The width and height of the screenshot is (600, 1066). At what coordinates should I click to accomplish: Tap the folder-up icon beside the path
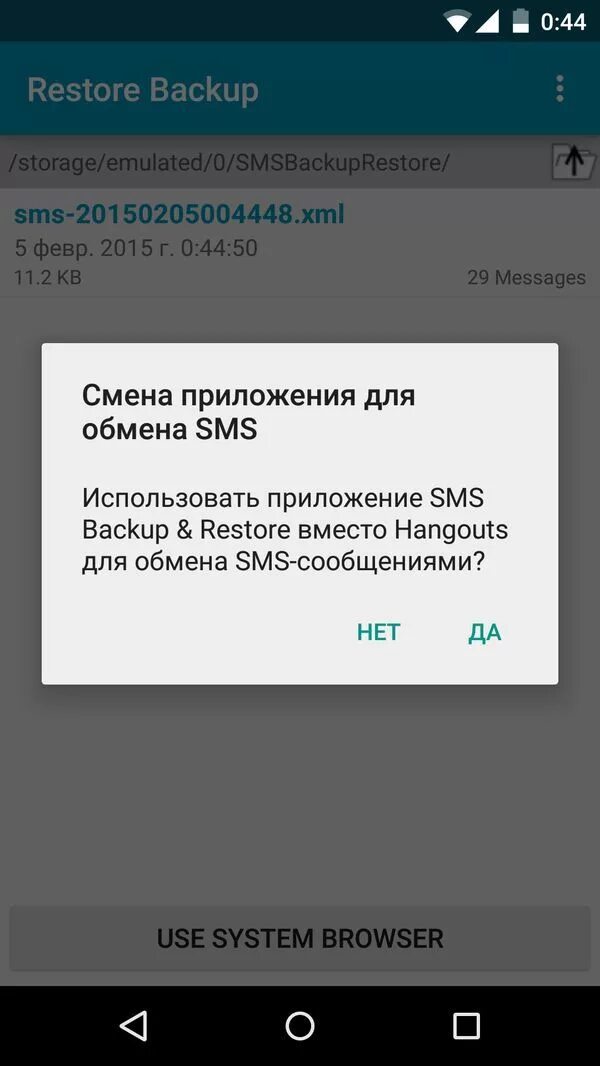[573, 162]
